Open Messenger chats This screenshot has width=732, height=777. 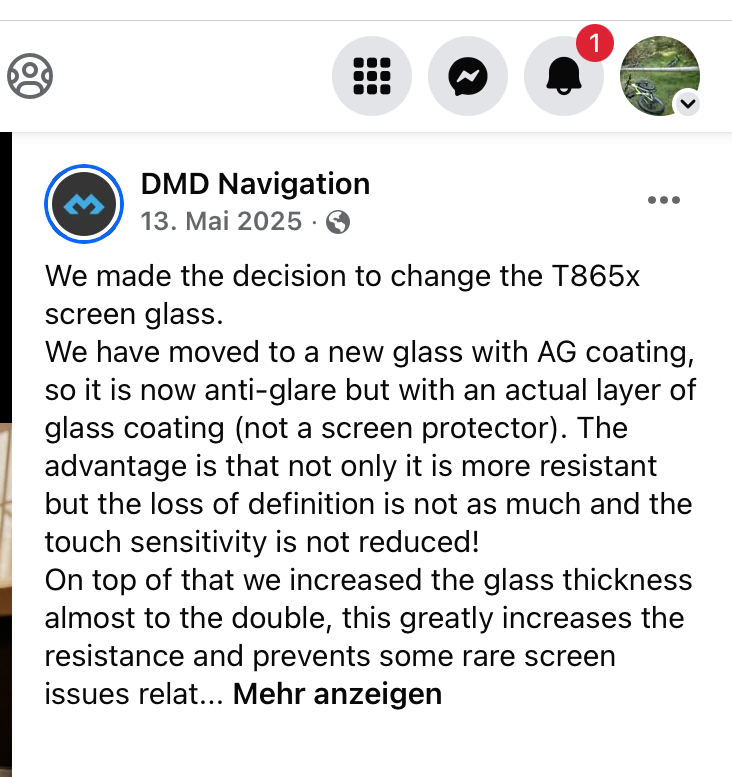pyautogui.click(x=467, y=77)
